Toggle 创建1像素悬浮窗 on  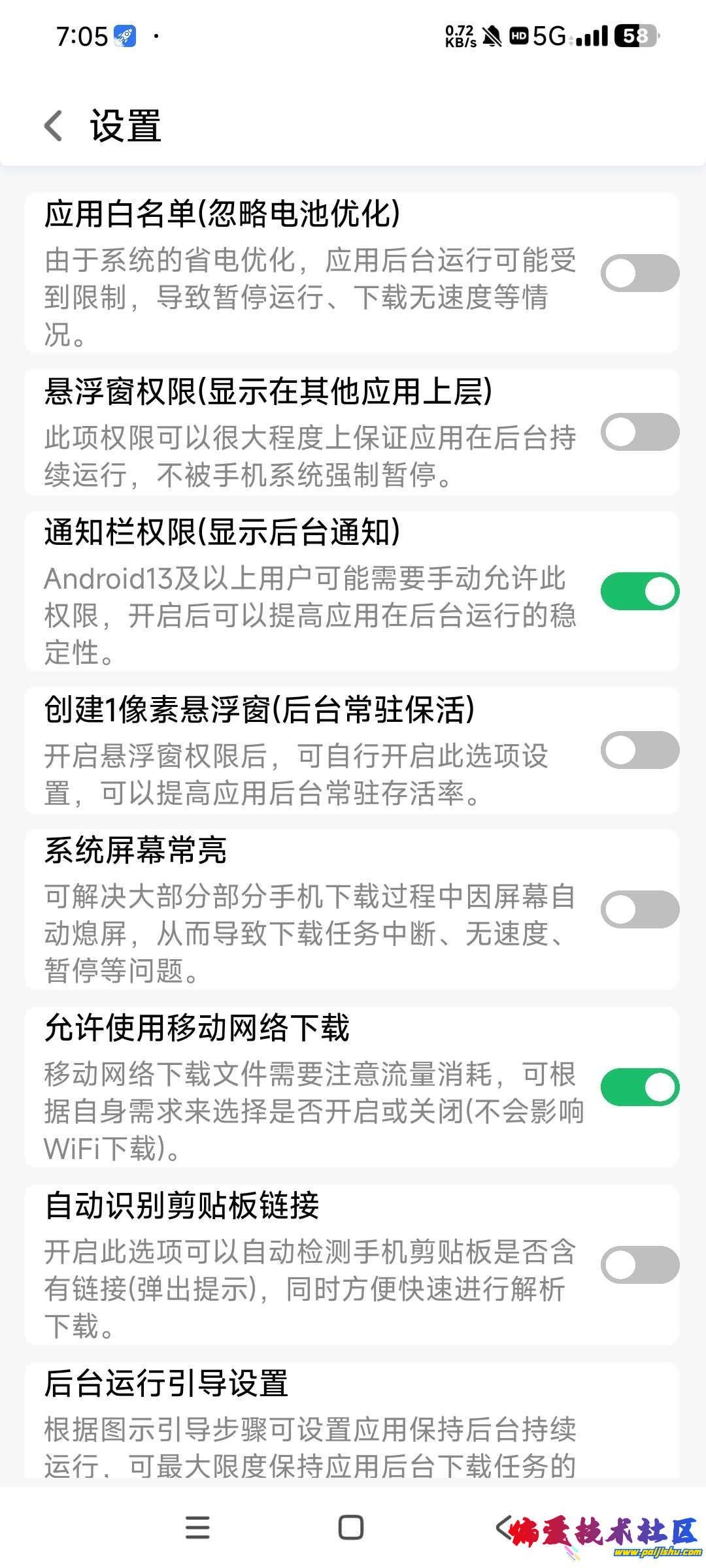click(x=639, y=750)
